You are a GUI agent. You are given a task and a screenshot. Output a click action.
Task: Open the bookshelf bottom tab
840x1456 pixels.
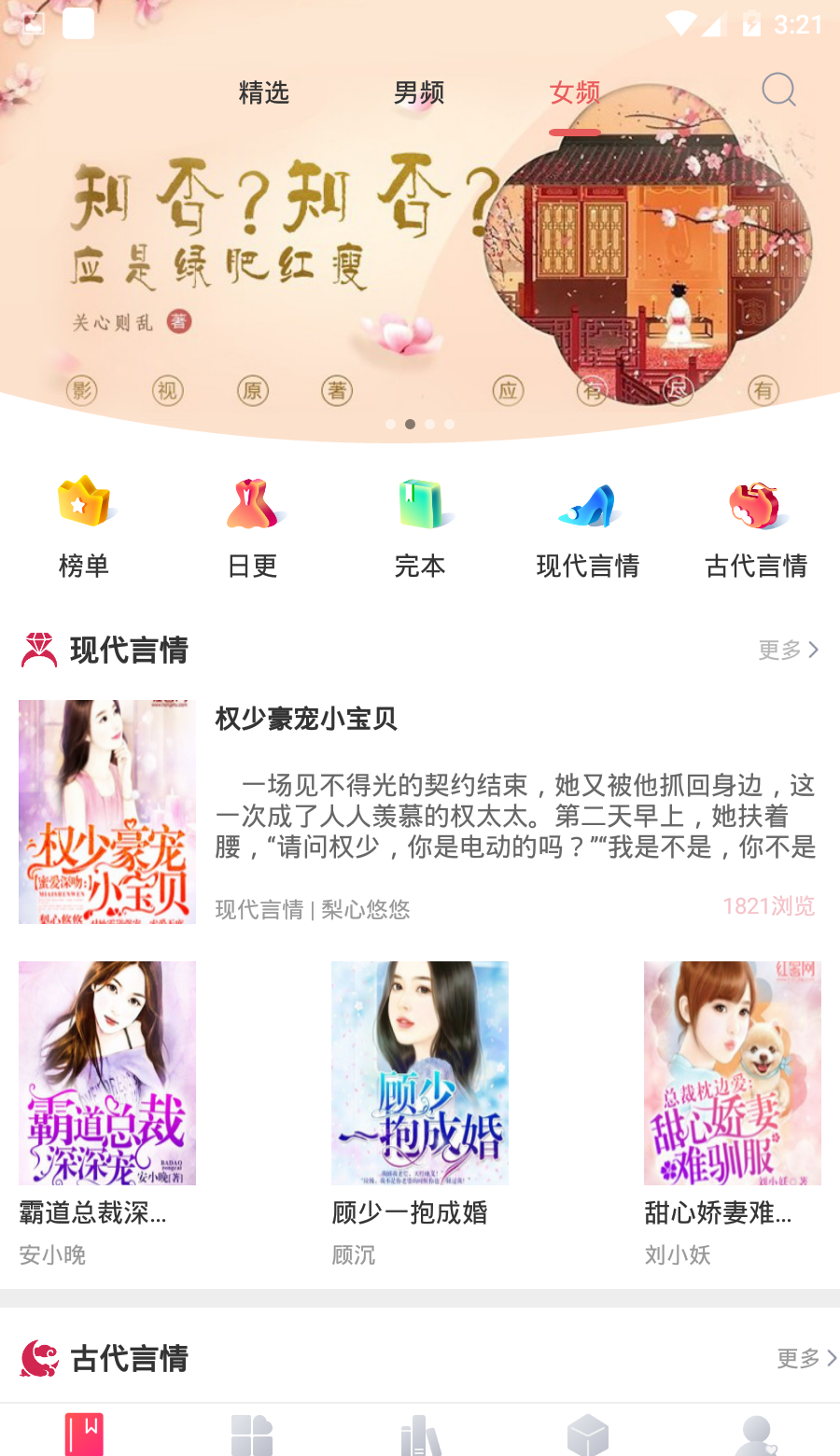[x=420, y=1434]
